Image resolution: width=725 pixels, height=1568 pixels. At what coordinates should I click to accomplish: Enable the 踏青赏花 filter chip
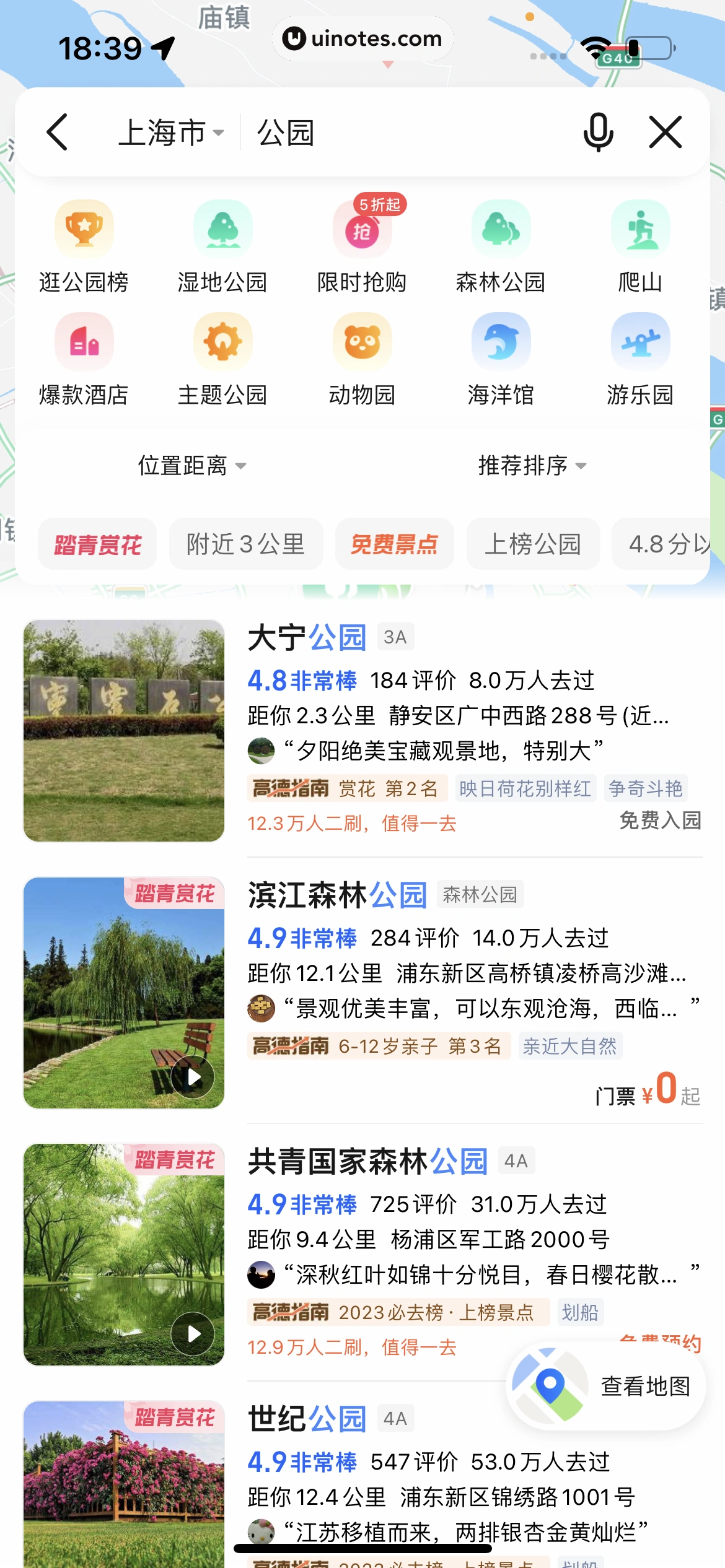[97, 544]
